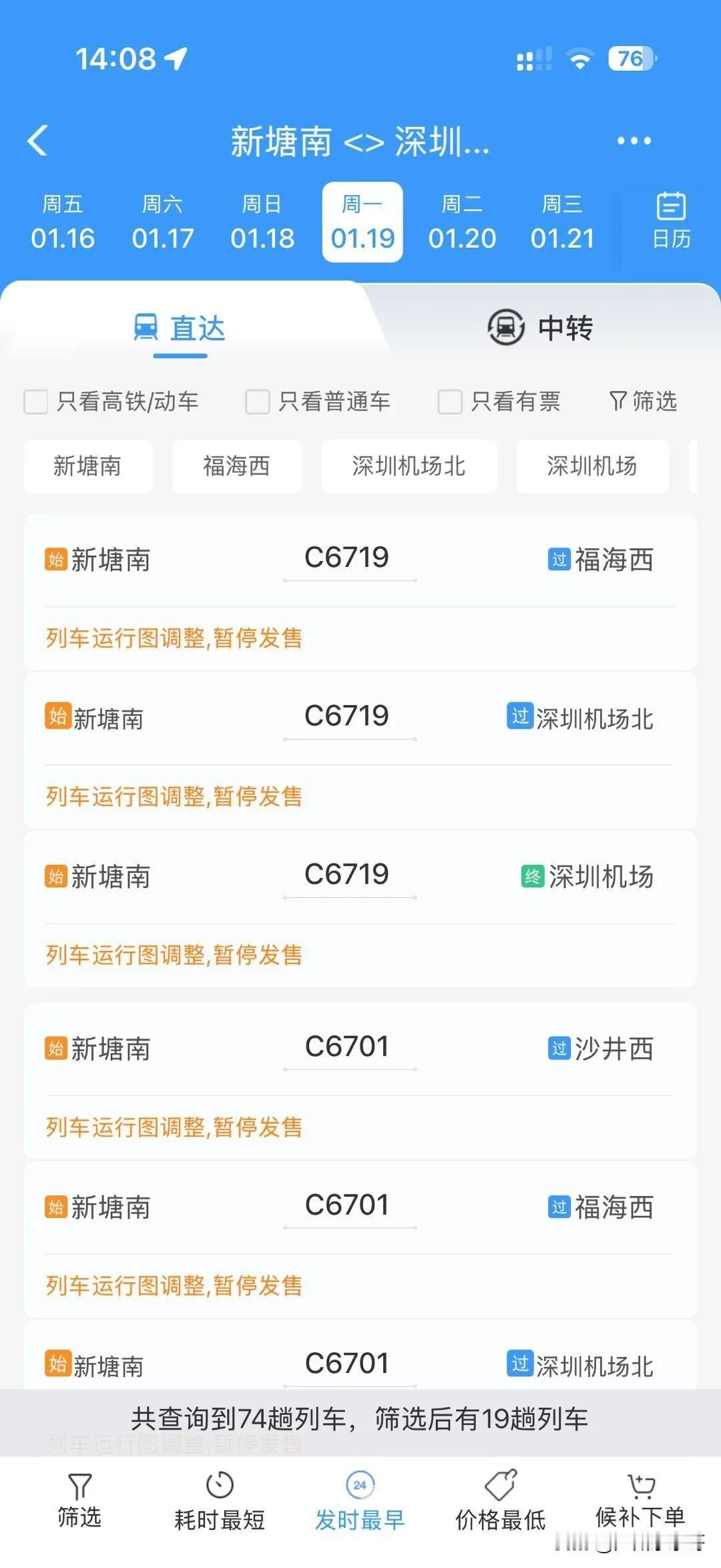Open C6701 train card to 沙井西
The image size is (721, 1568).
(x=360, y=1081)
